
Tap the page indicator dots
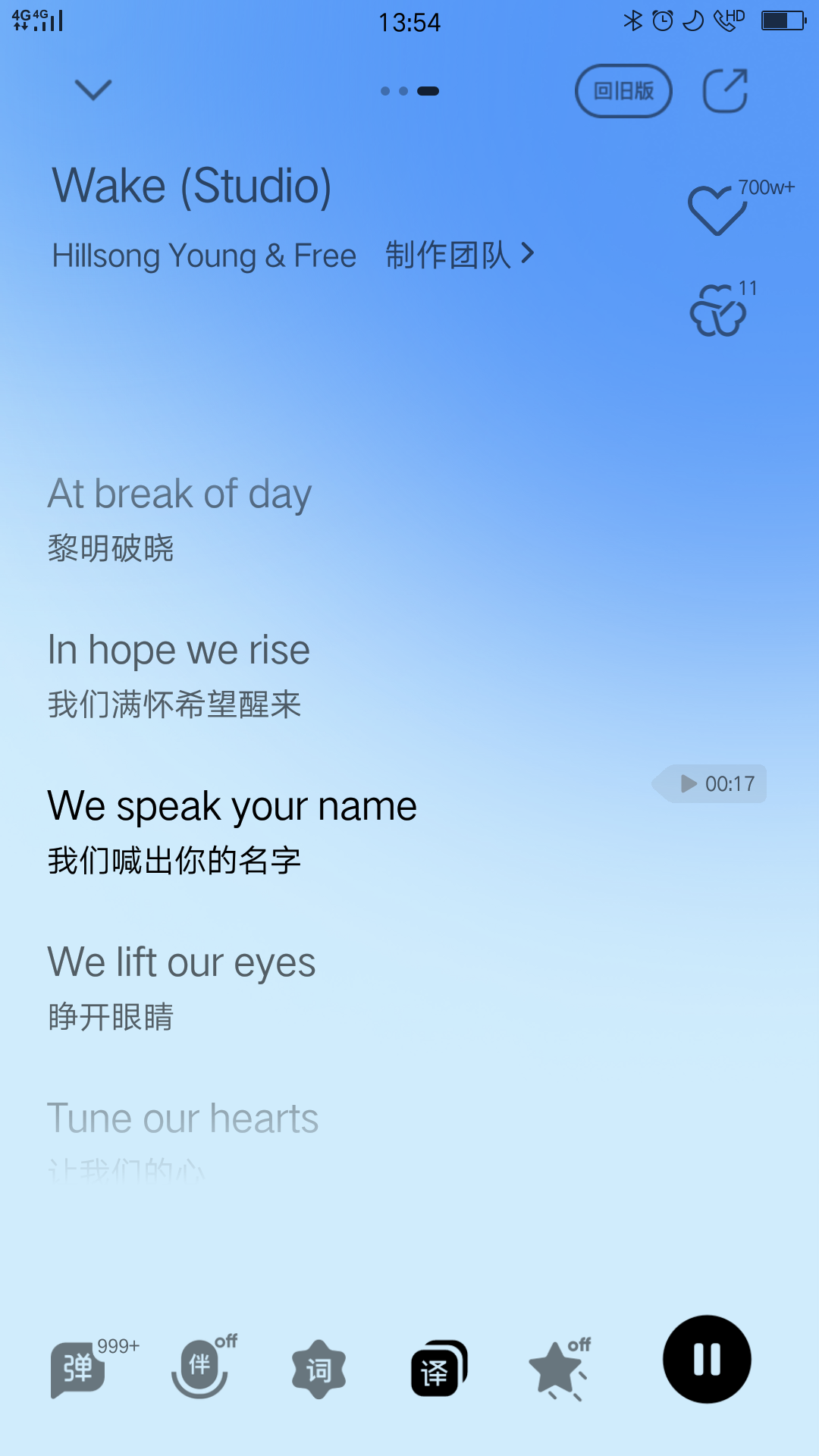pos(409,91)
